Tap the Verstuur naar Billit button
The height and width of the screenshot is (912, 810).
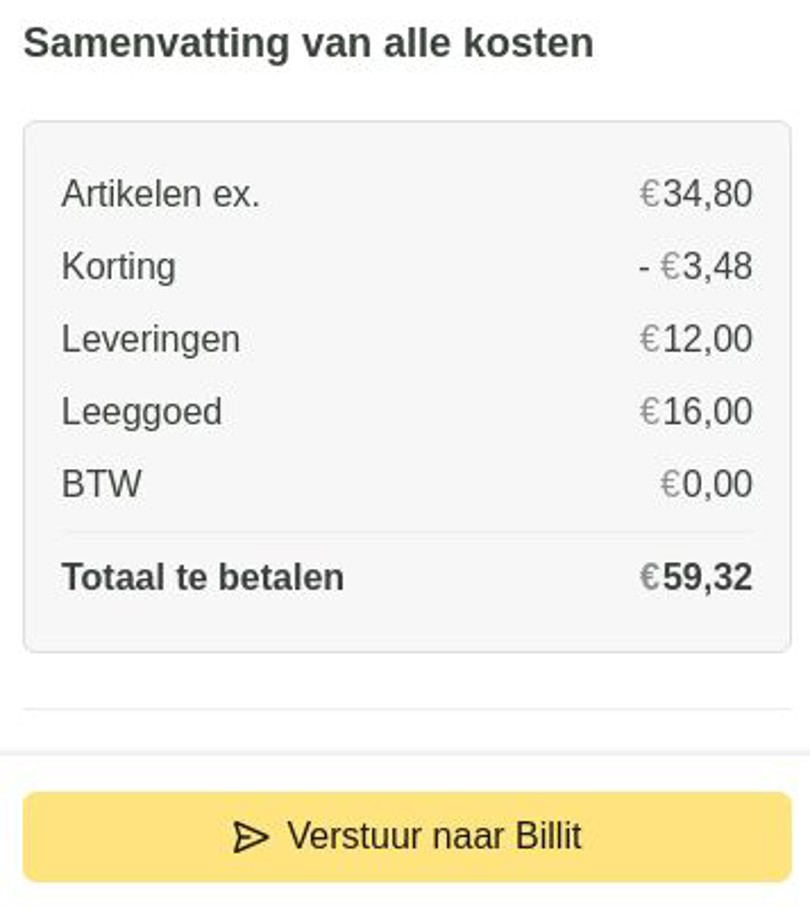click(406, 836)
